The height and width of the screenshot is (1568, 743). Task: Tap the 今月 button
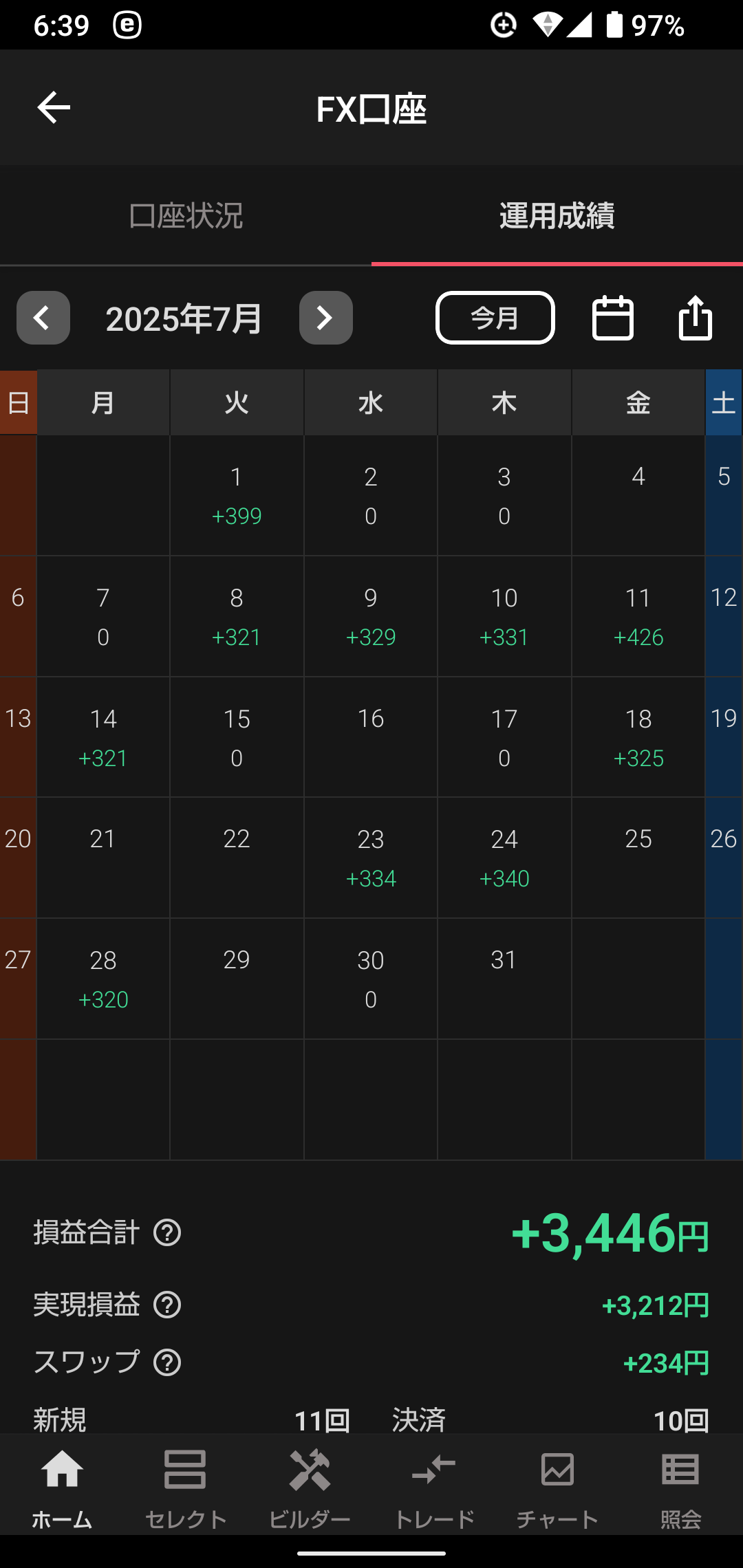[x=495, y=318]
